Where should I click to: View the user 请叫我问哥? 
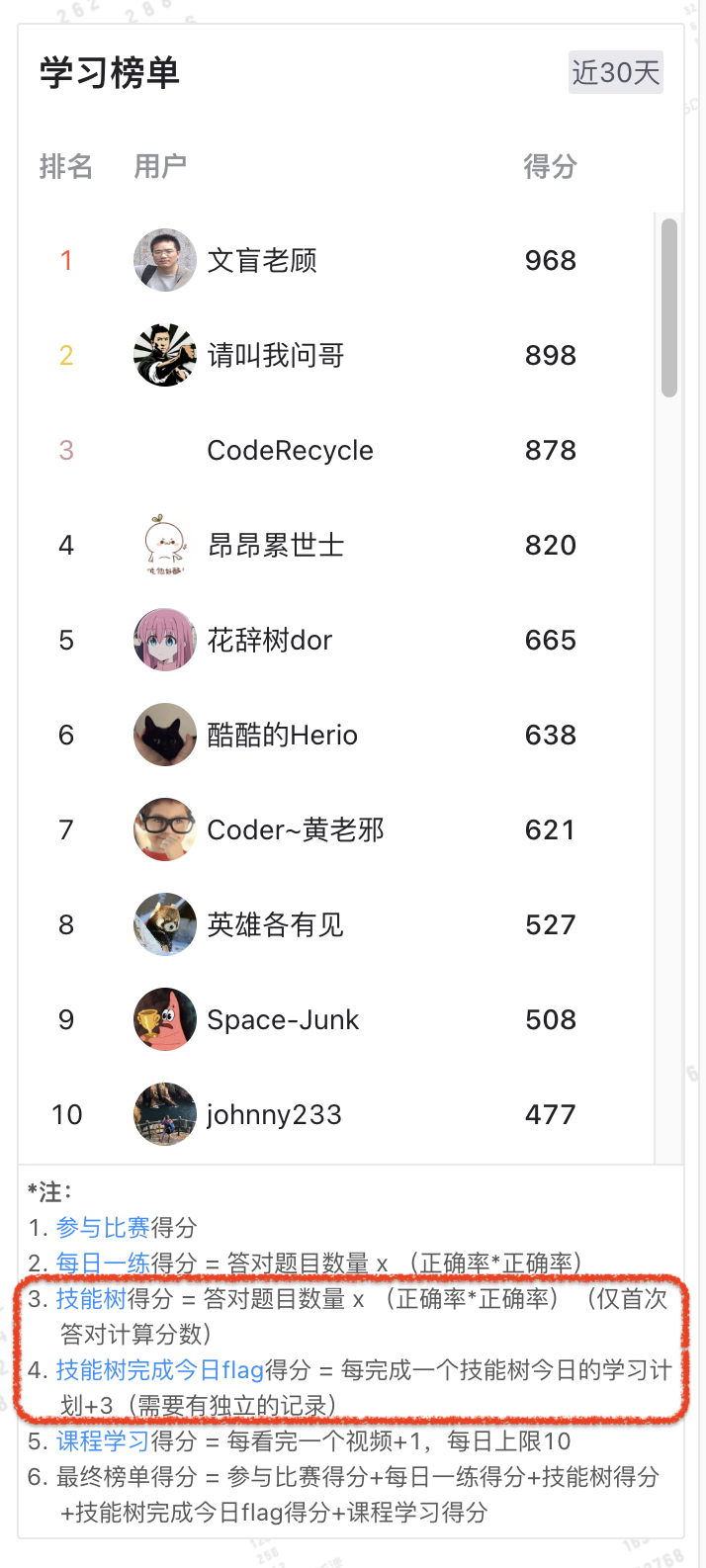pyautogui.click(x=276, y=356)
